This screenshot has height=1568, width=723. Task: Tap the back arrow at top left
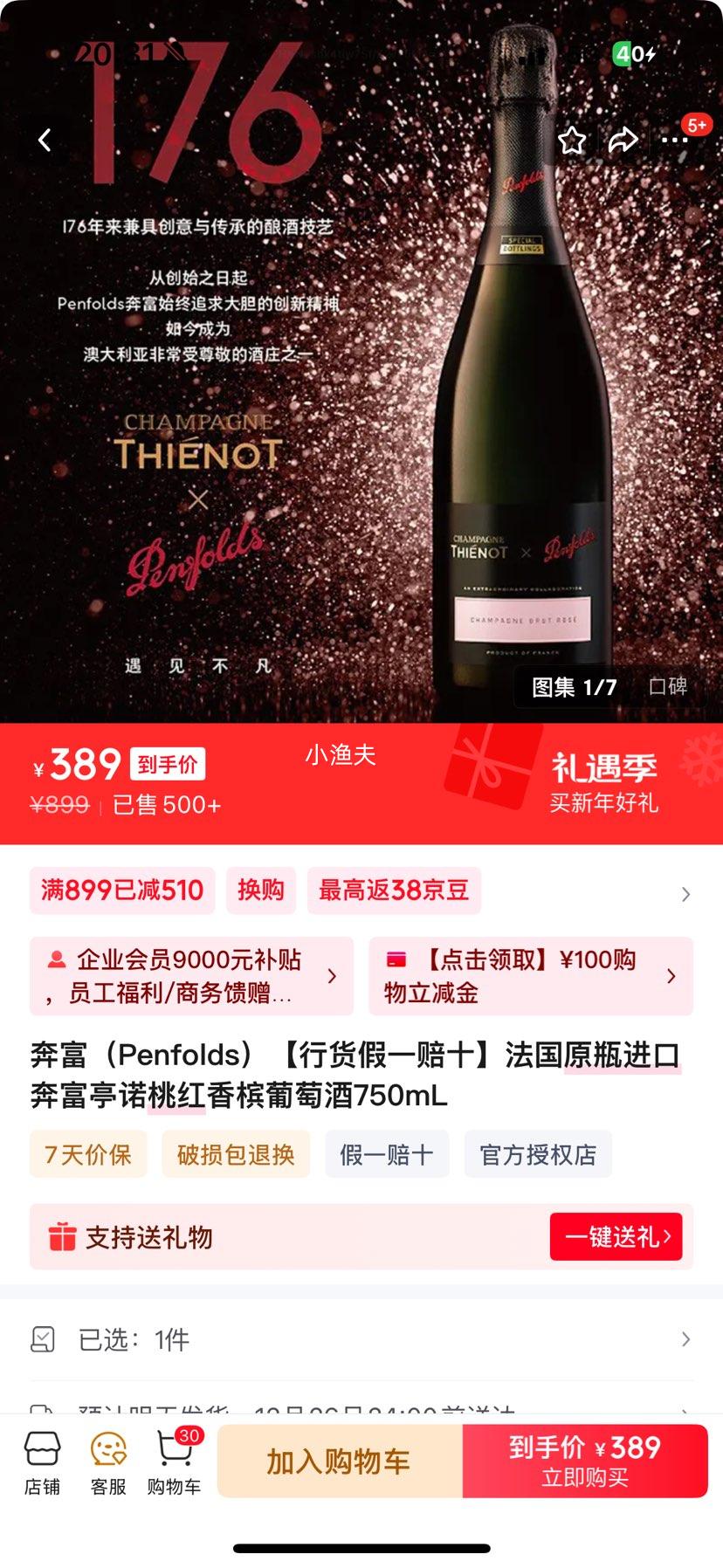click(x=44, y=140)
